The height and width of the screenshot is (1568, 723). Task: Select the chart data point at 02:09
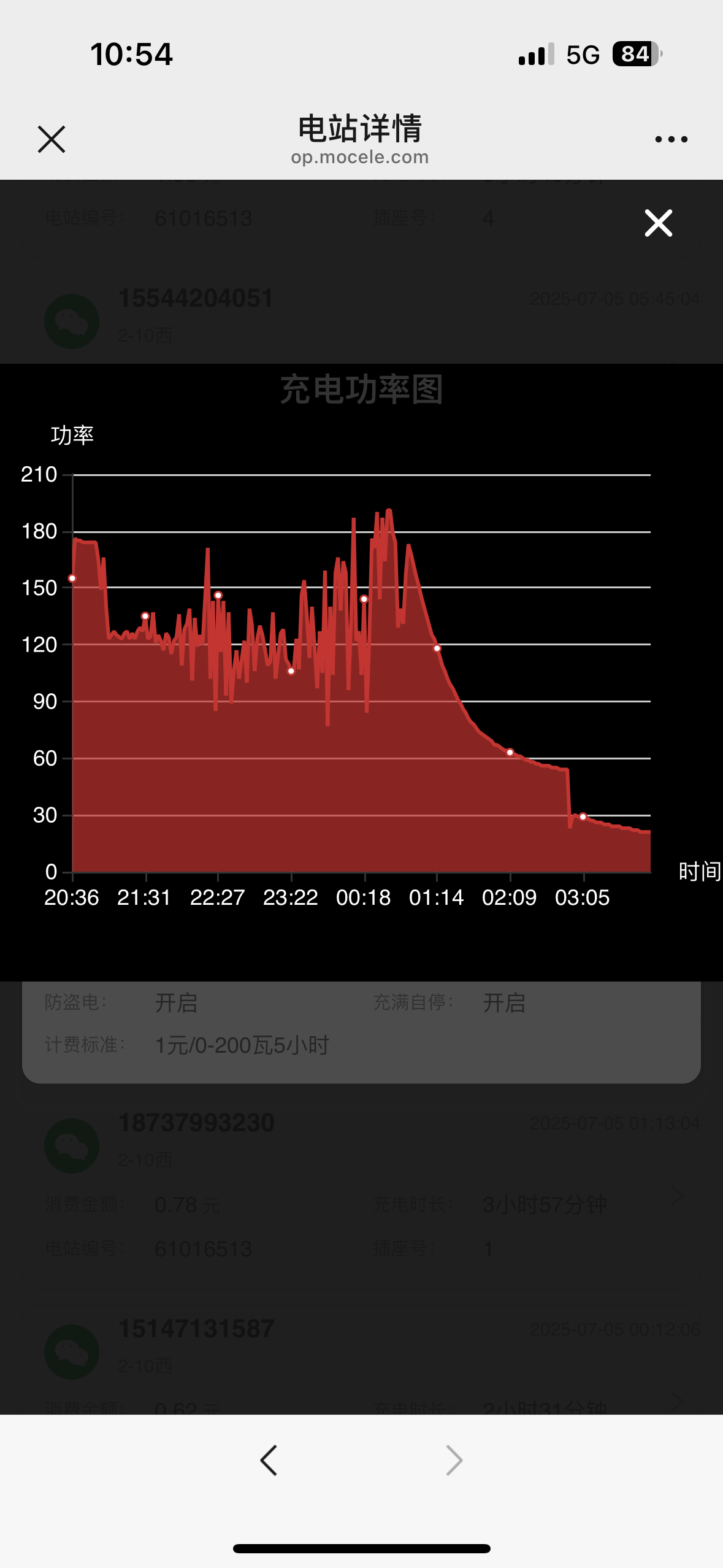pos(510,752)
